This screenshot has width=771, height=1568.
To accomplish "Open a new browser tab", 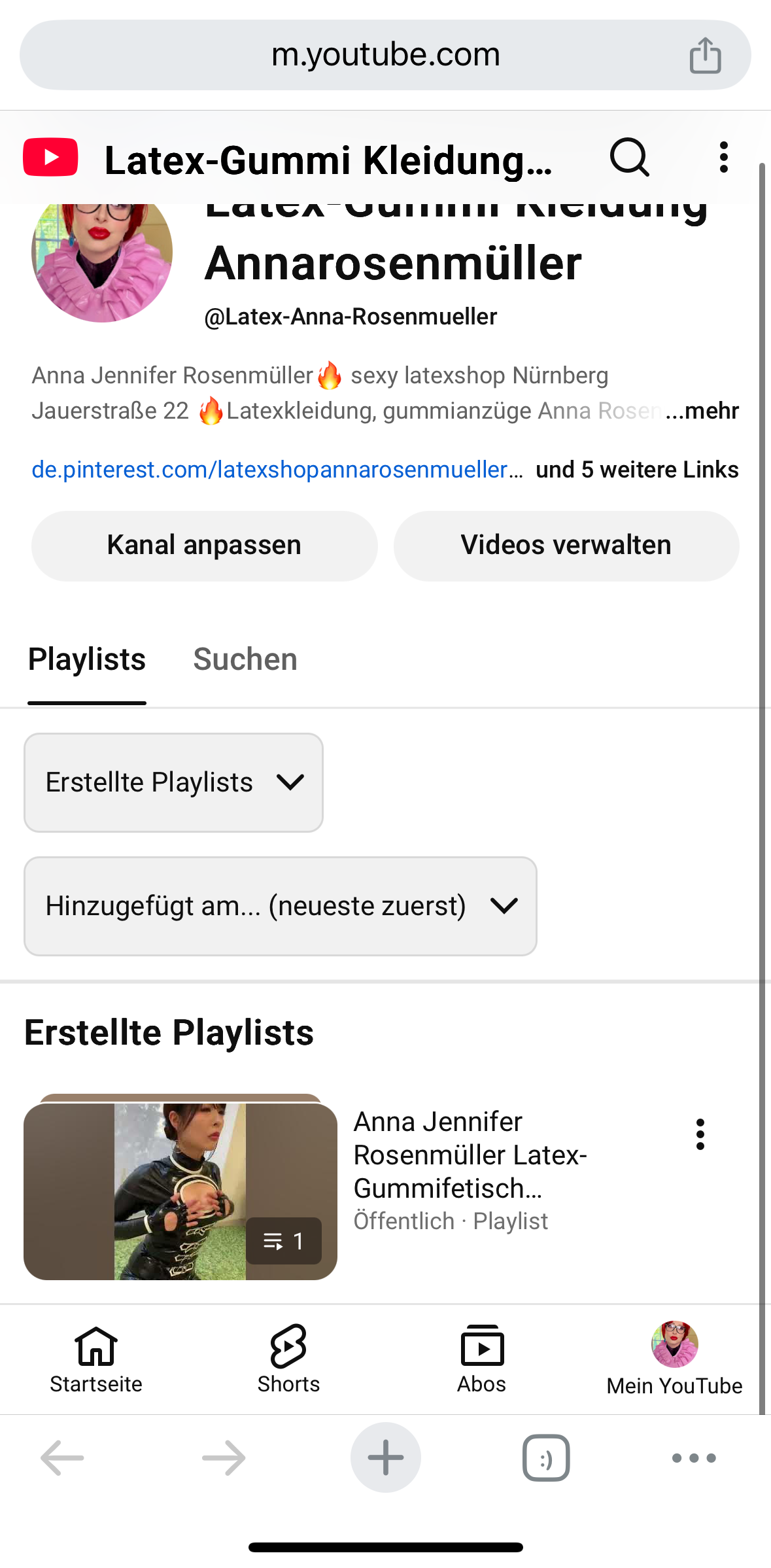I will 385,1457.
